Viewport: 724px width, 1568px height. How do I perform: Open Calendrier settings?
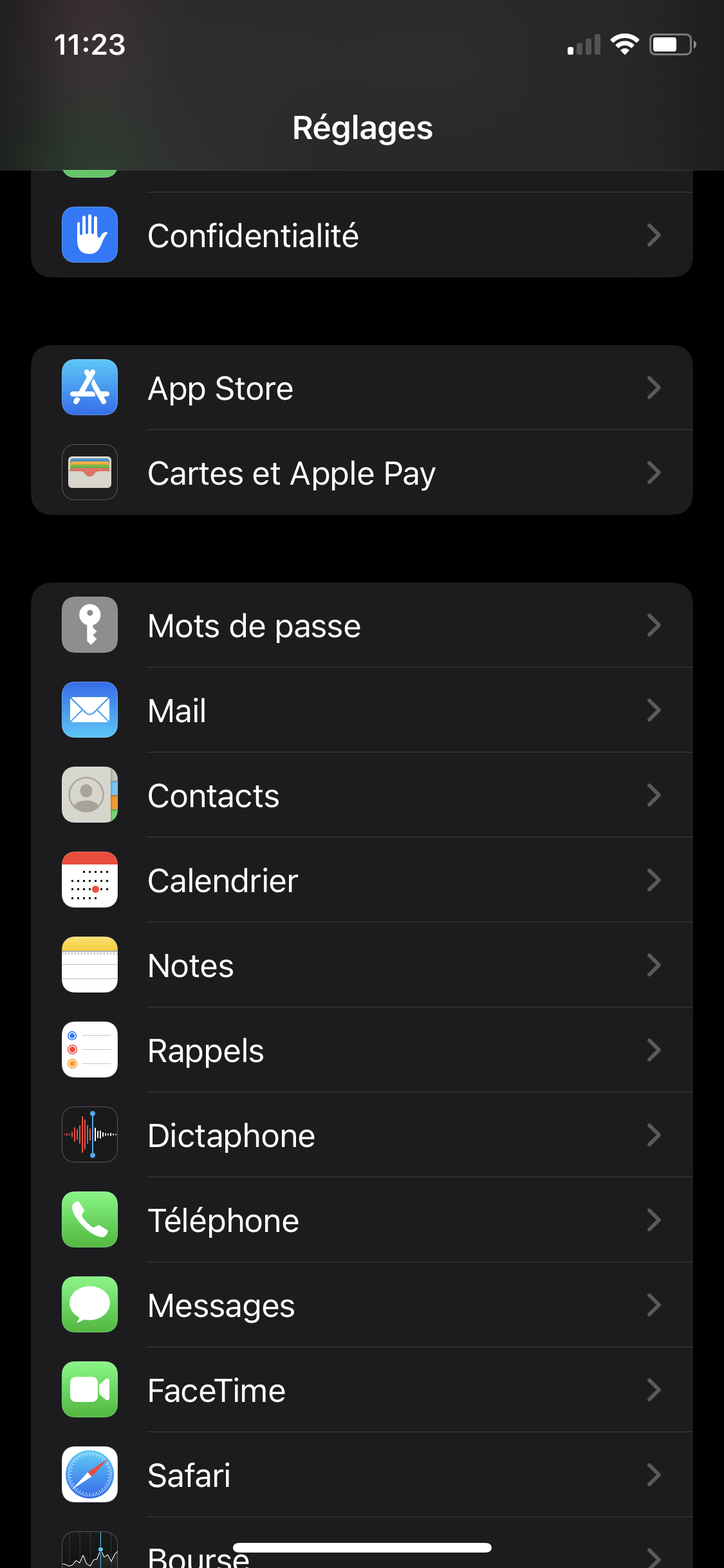tap(362, 880)
